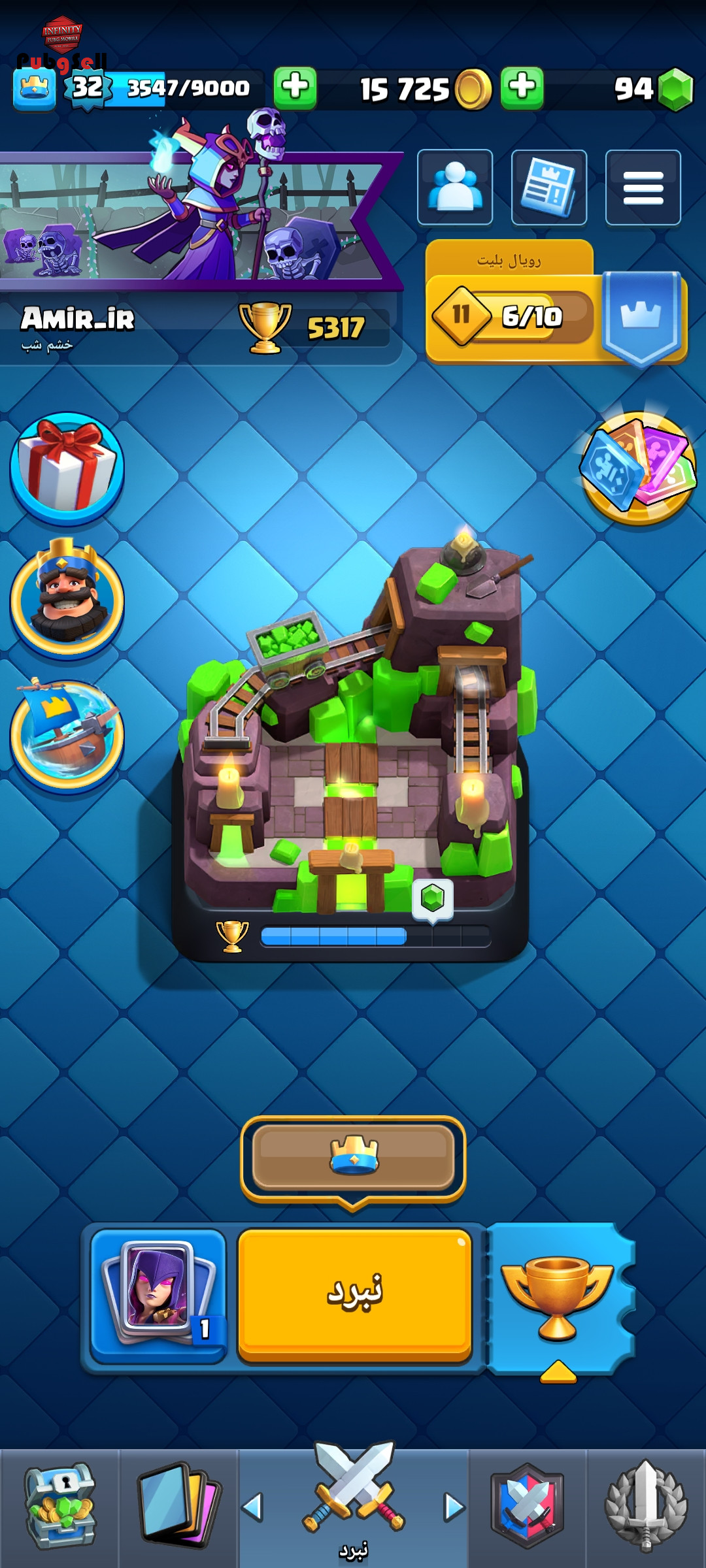
Task: Open the gems balance shop
Action: click(654, 89)
